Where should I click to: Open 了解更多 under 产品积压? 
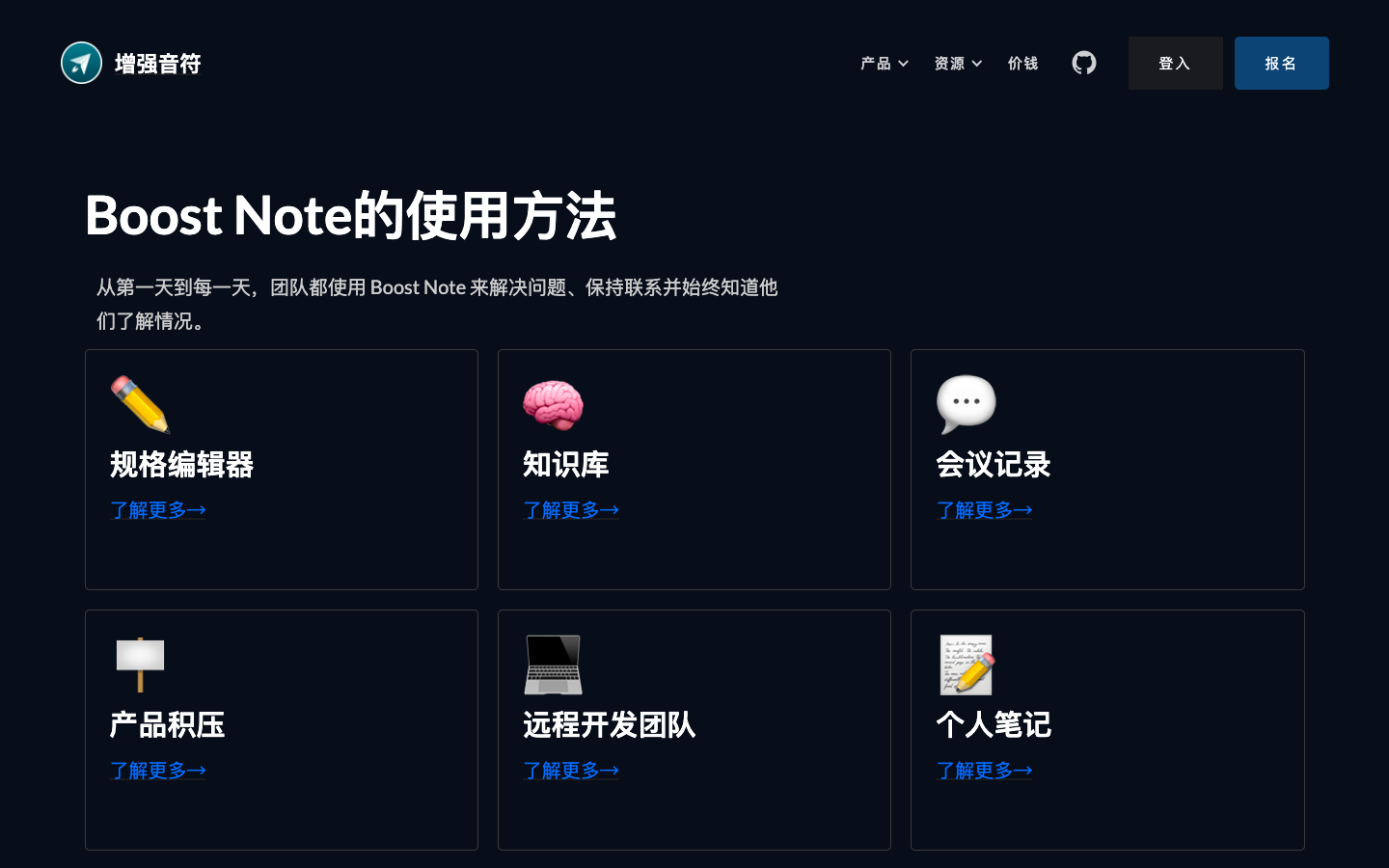[x=158, y=771]
